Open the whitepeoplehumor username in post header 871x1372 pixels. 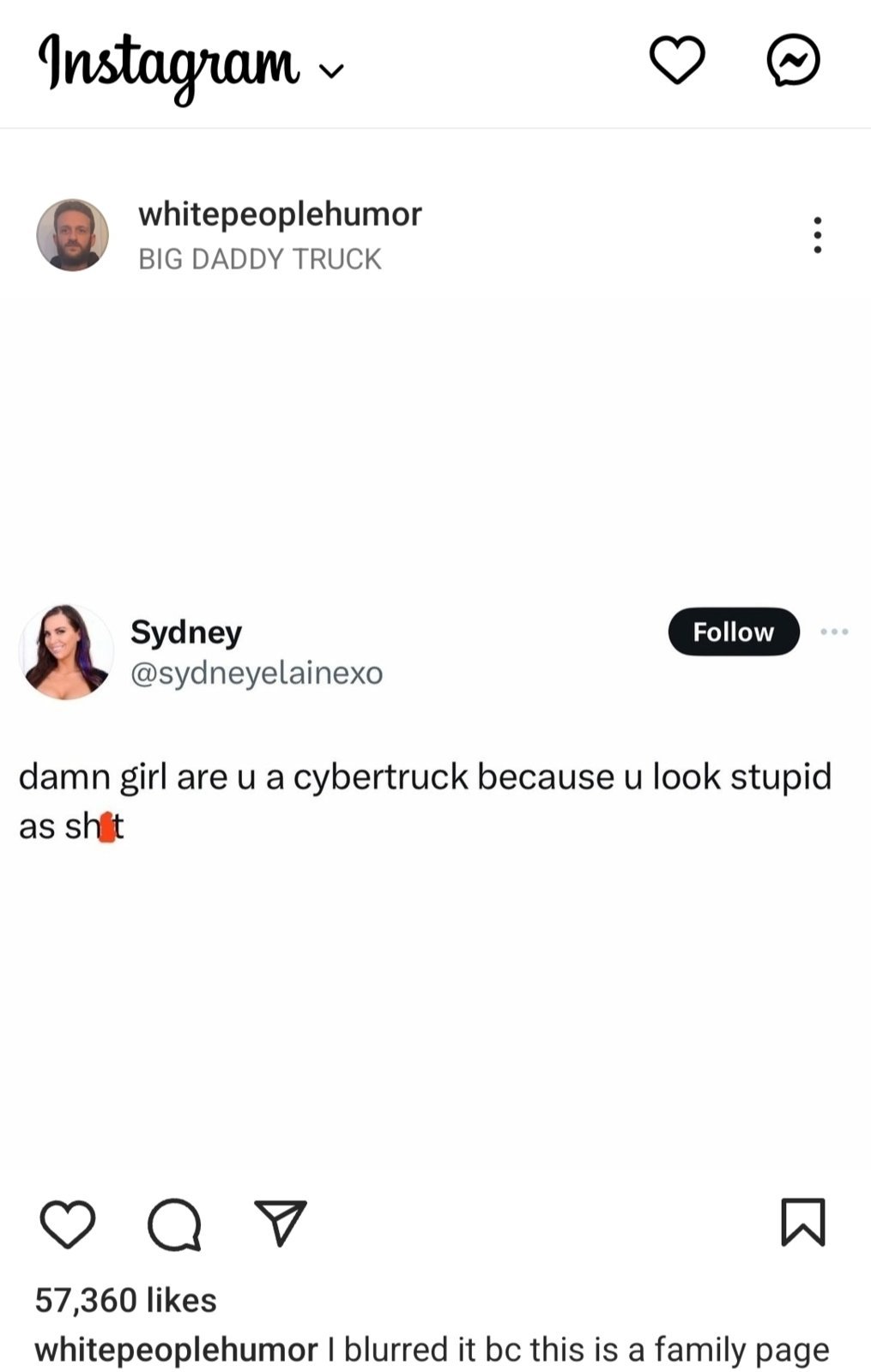pos(280,214)
